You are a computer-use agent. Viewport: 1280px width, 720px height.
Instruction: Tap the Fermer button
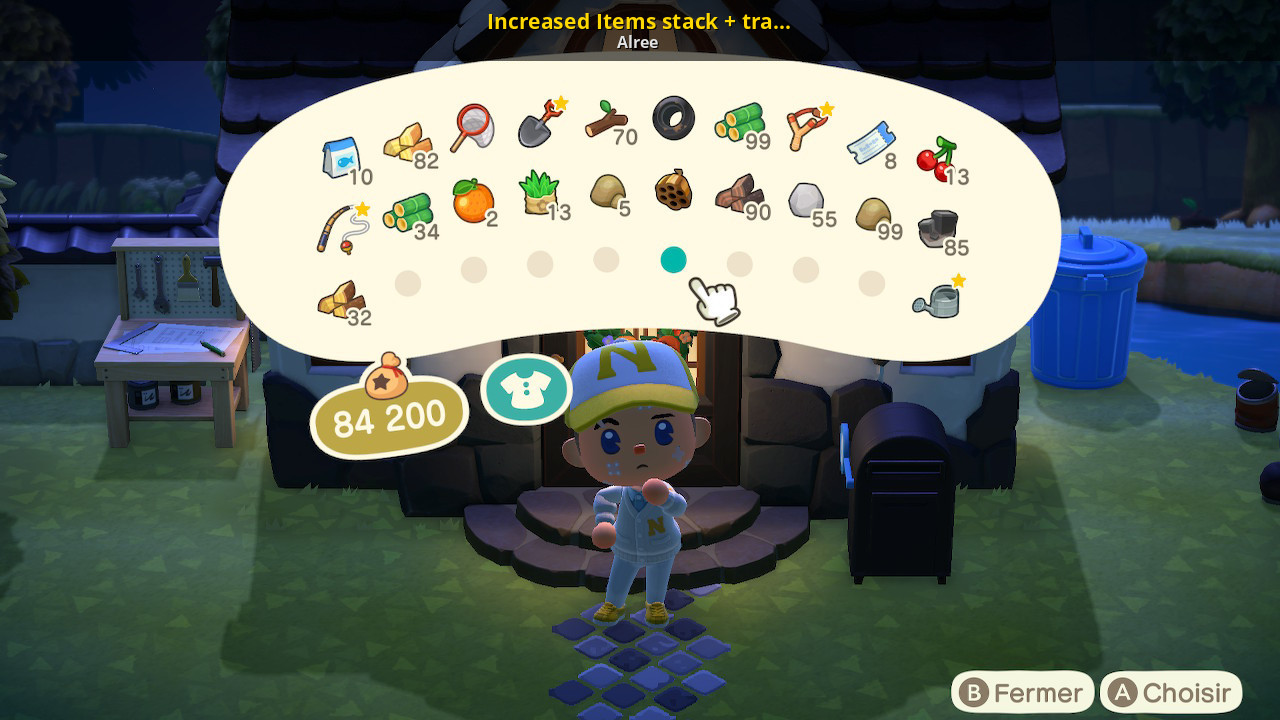pos(1021,692)
